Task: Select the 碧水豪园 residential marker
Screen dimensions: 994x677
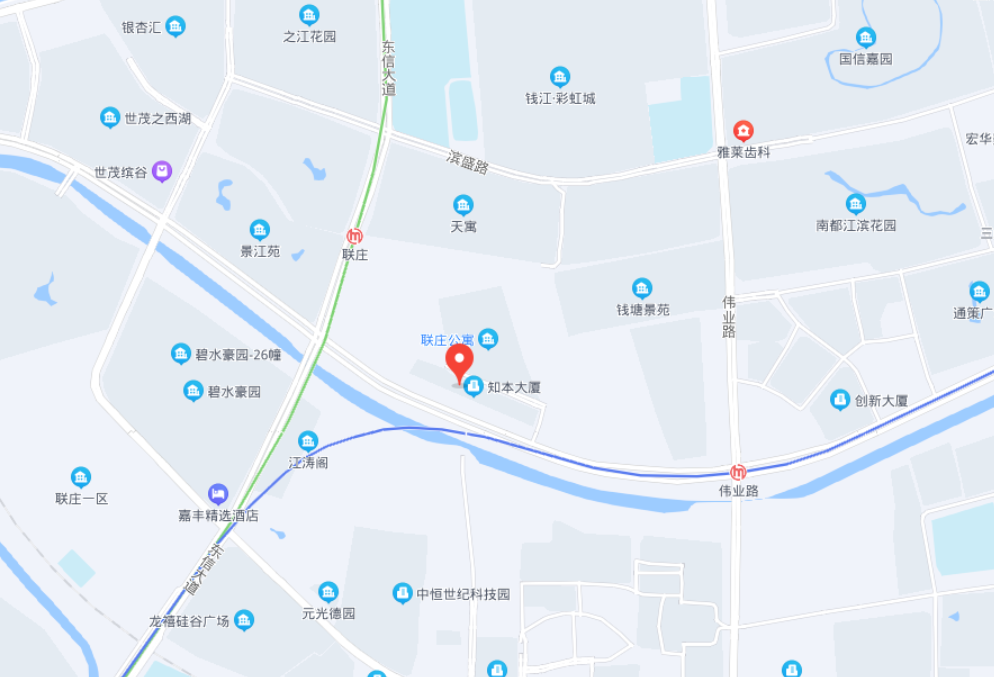Action: point(193,391)
